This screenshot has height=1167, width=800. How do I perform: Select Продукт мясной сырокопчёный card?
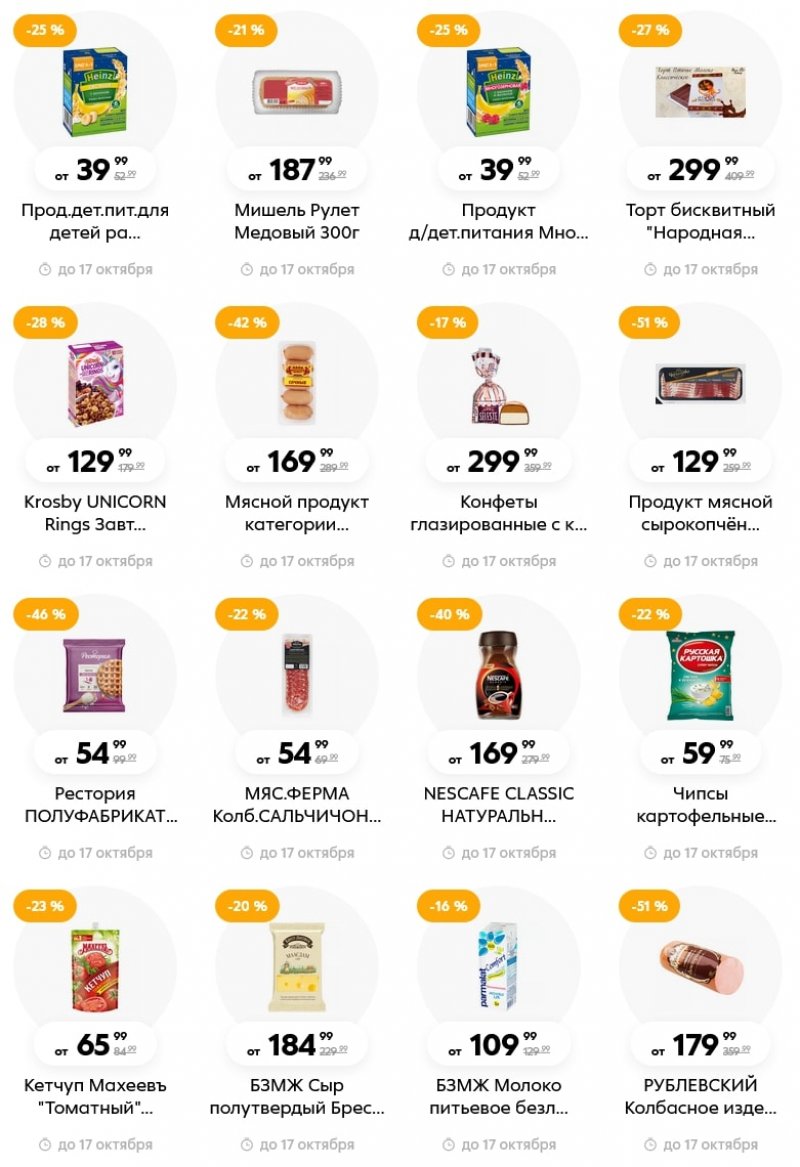pyautogui.click(x=700, y=513)
